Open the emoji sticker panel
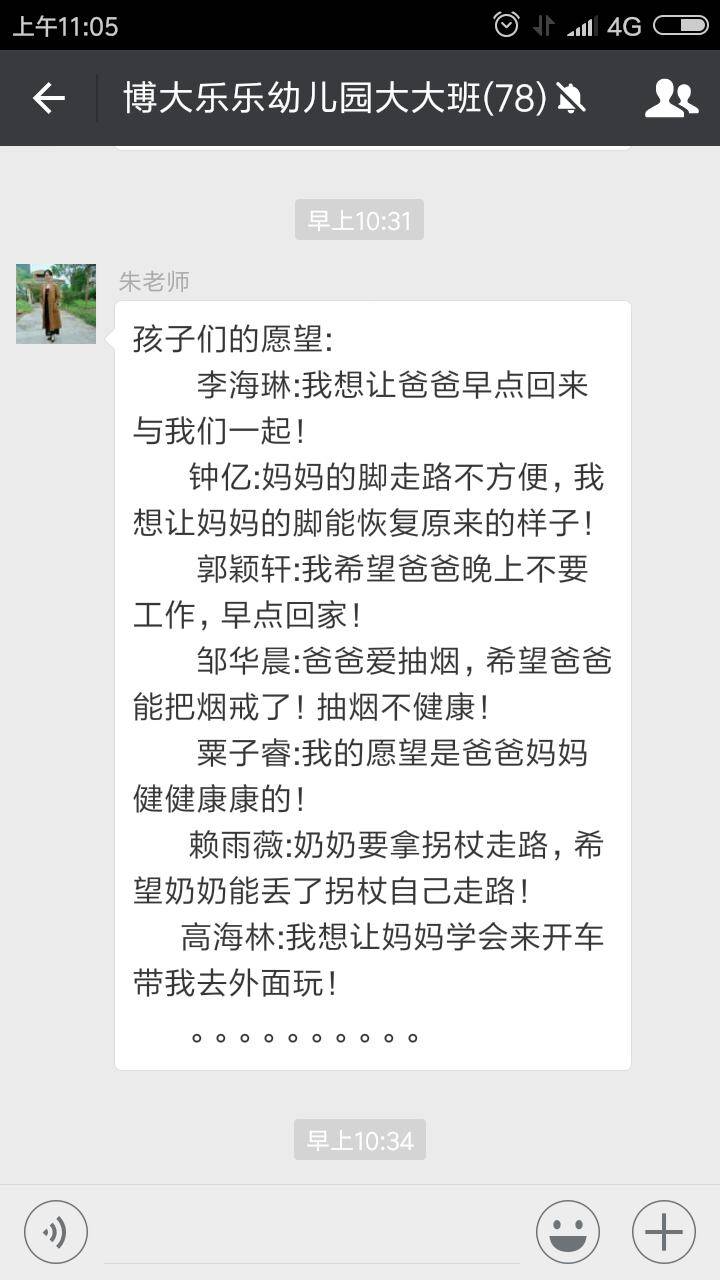 568,1232
